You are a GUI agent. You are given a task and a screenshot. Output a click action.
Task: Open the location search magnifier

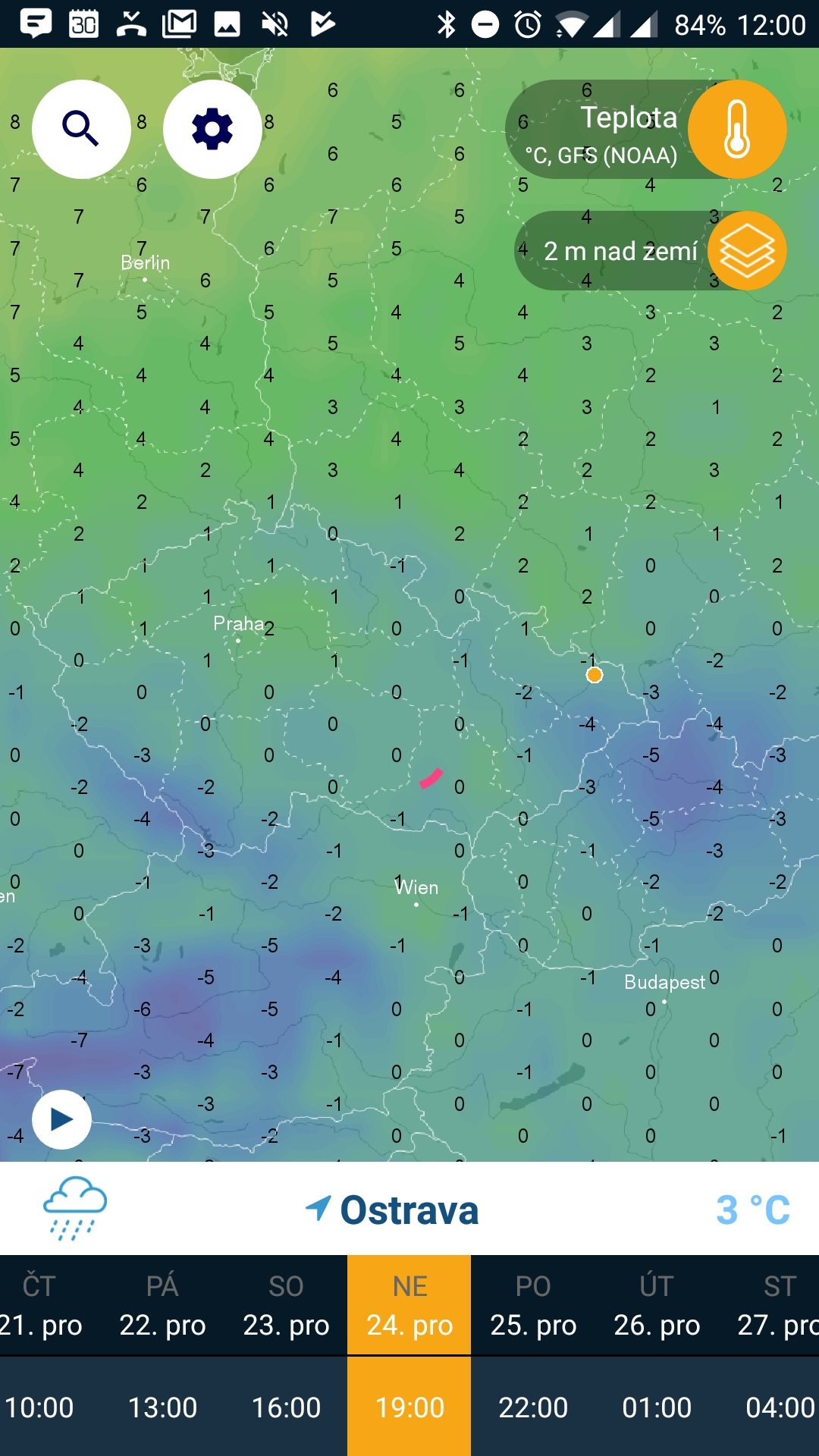(81, 129)
